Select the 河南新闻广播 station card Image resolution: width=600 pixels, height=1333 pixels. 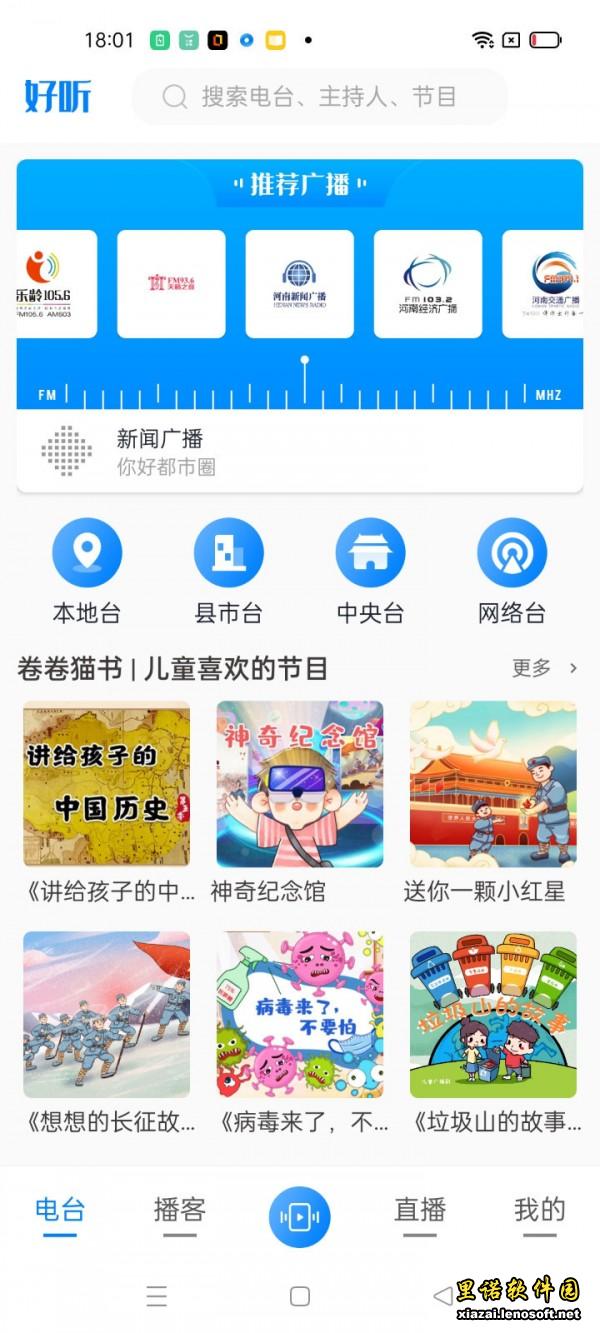[x=299, y=284]
